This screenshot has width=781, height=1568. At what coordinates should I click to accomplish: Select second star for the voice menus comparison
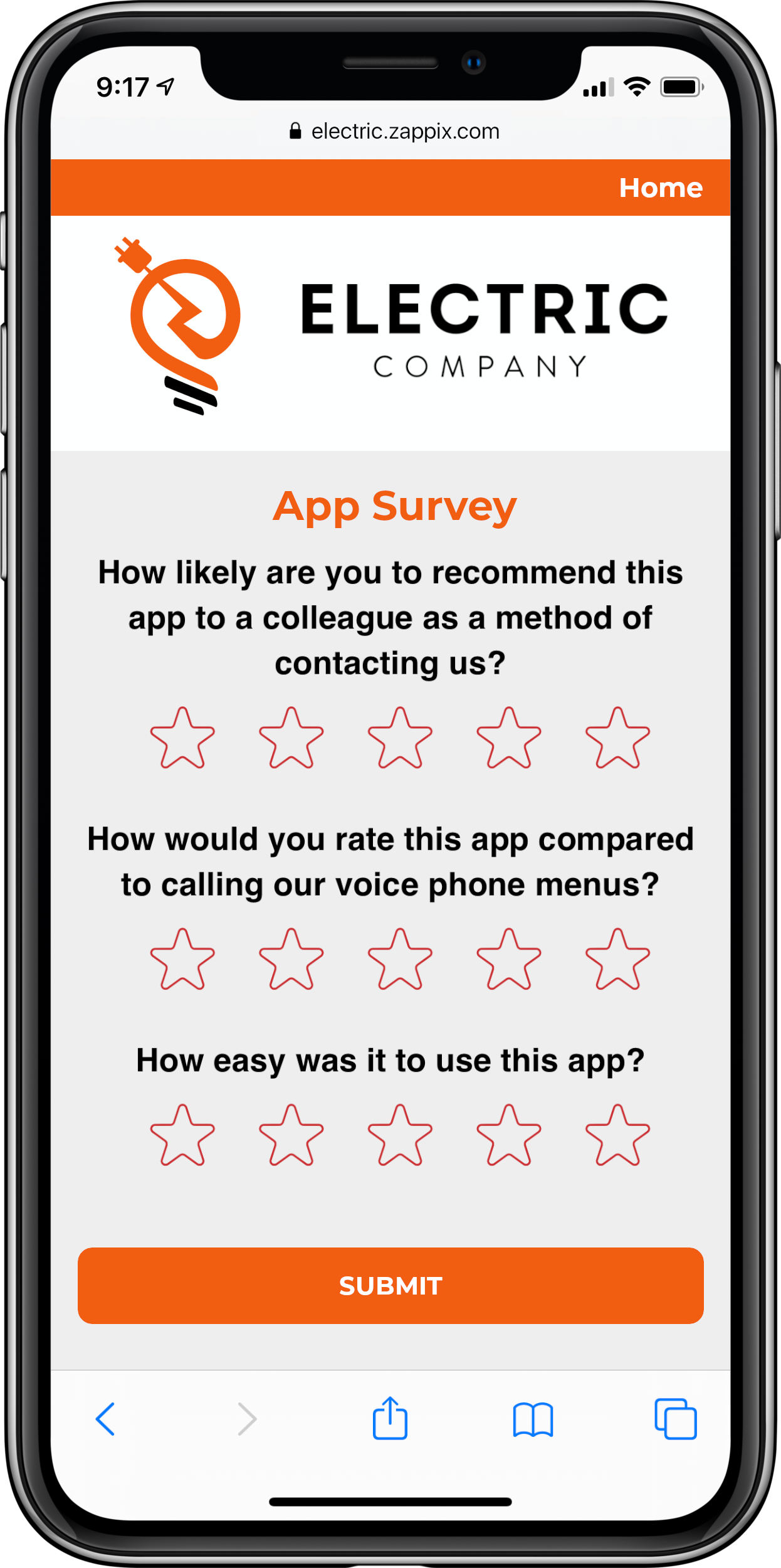click(x=291, y=960)
